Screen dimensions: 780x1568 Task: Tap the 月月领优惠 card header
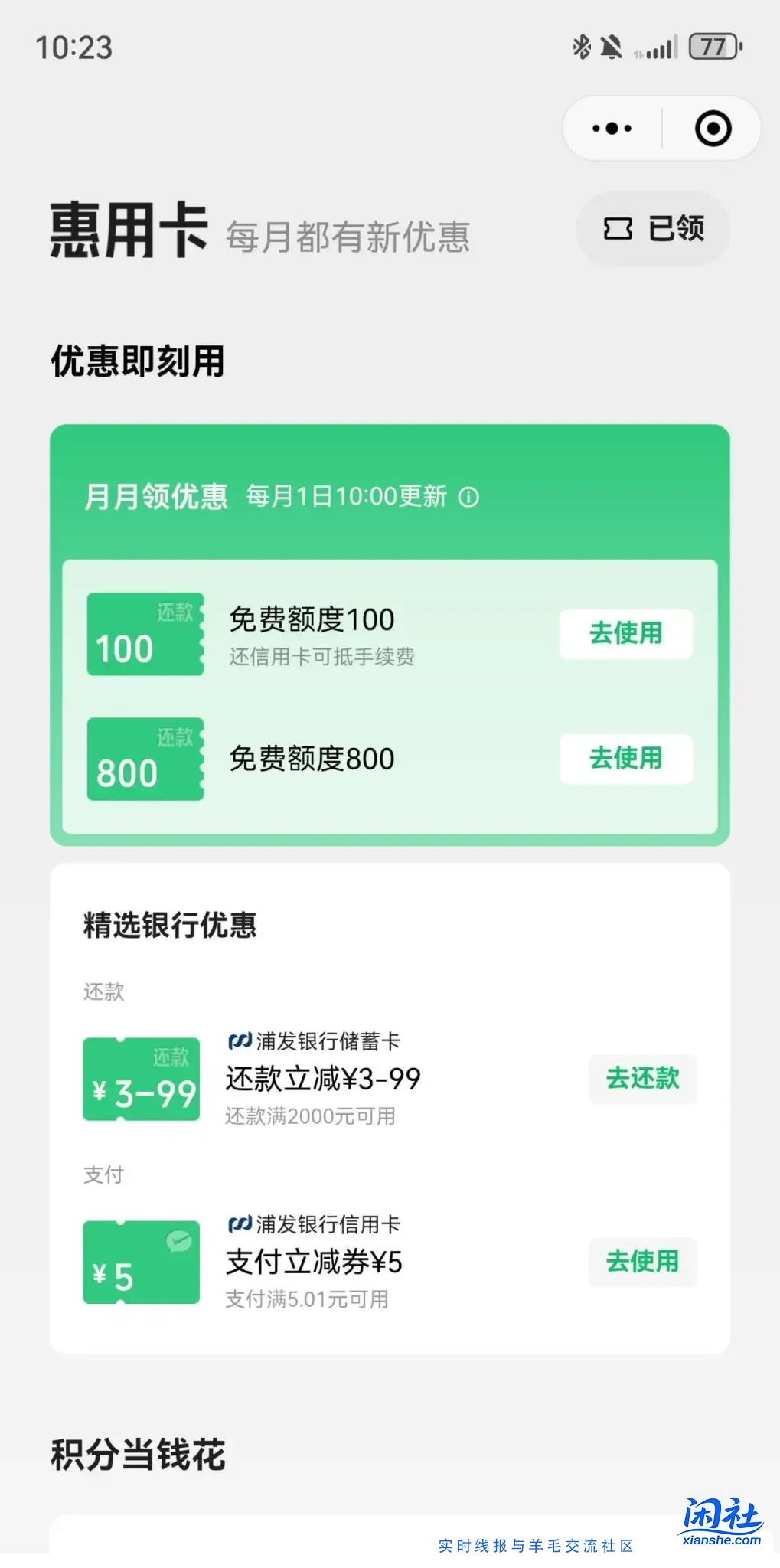[157, 496]
